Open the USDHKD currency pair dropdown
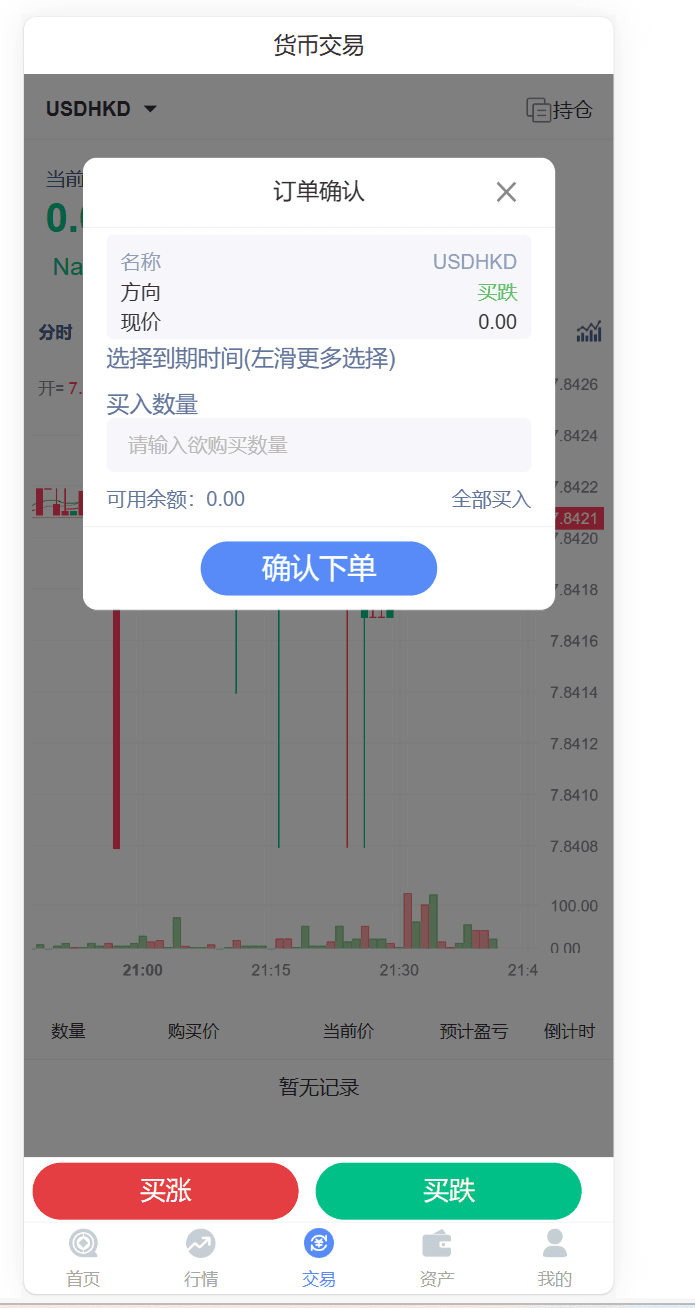Image resolution: width=695 pixels, height=1308 pixels. pos(102,109)
